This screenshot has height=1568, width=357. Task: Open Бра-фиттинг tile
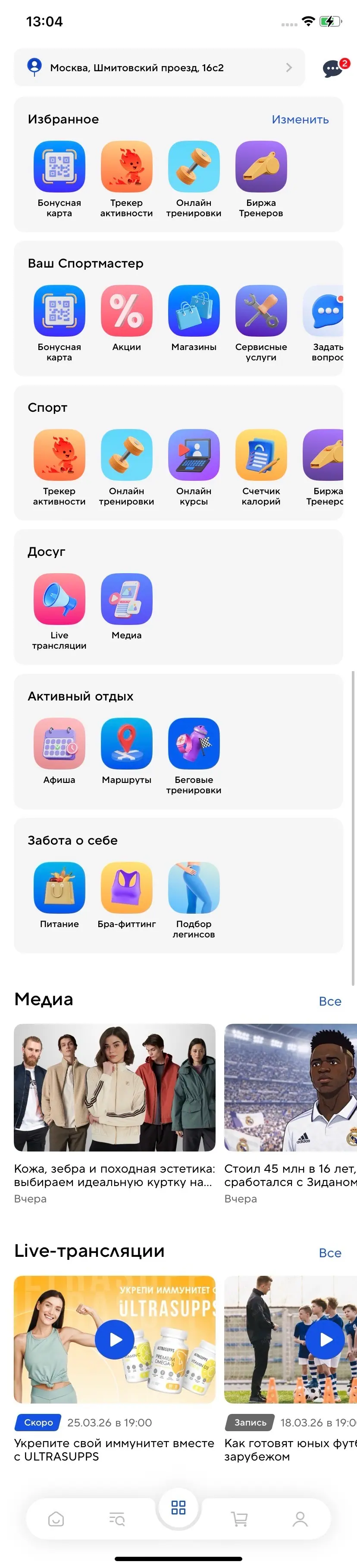126,887
